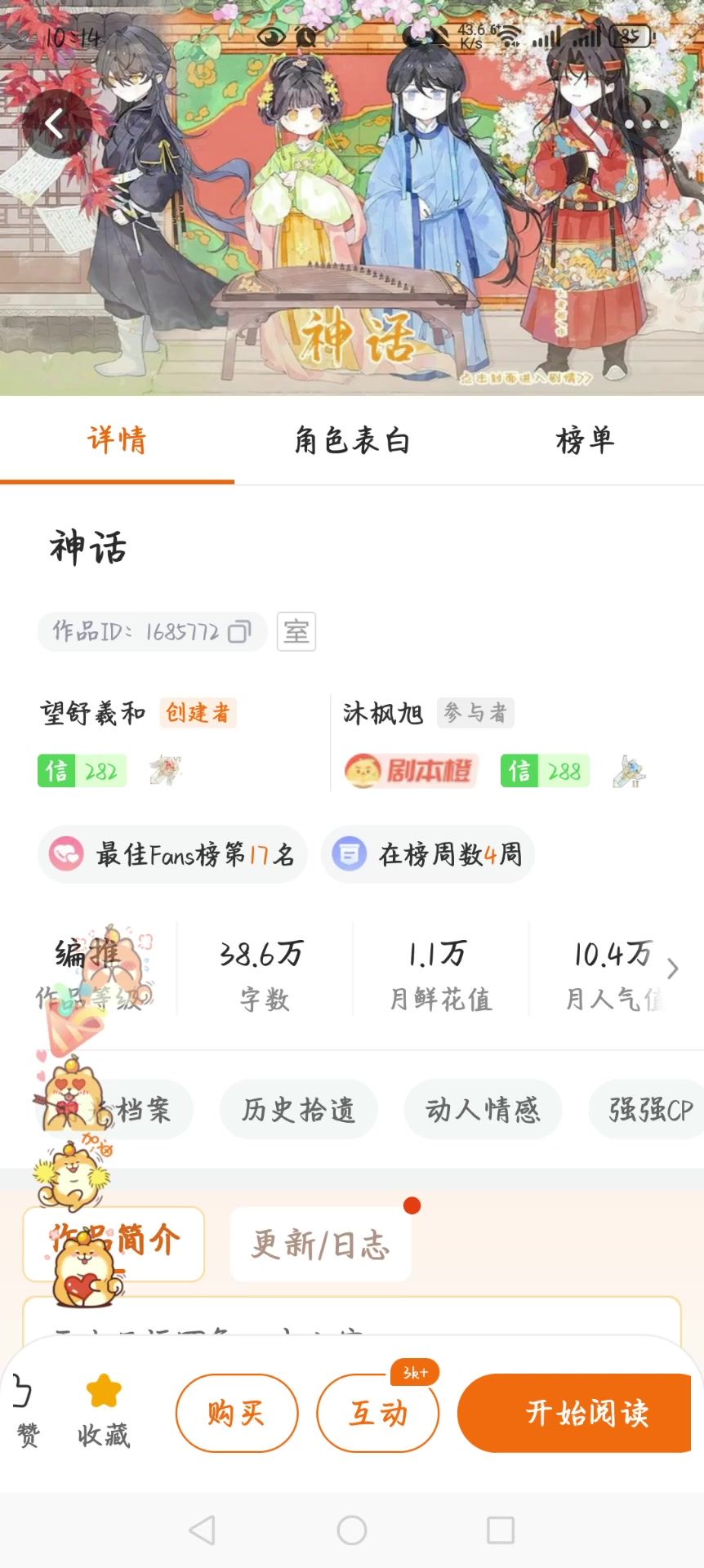
Task: Open participant 沐枫旭's profile
Action: tap(382, 713)
